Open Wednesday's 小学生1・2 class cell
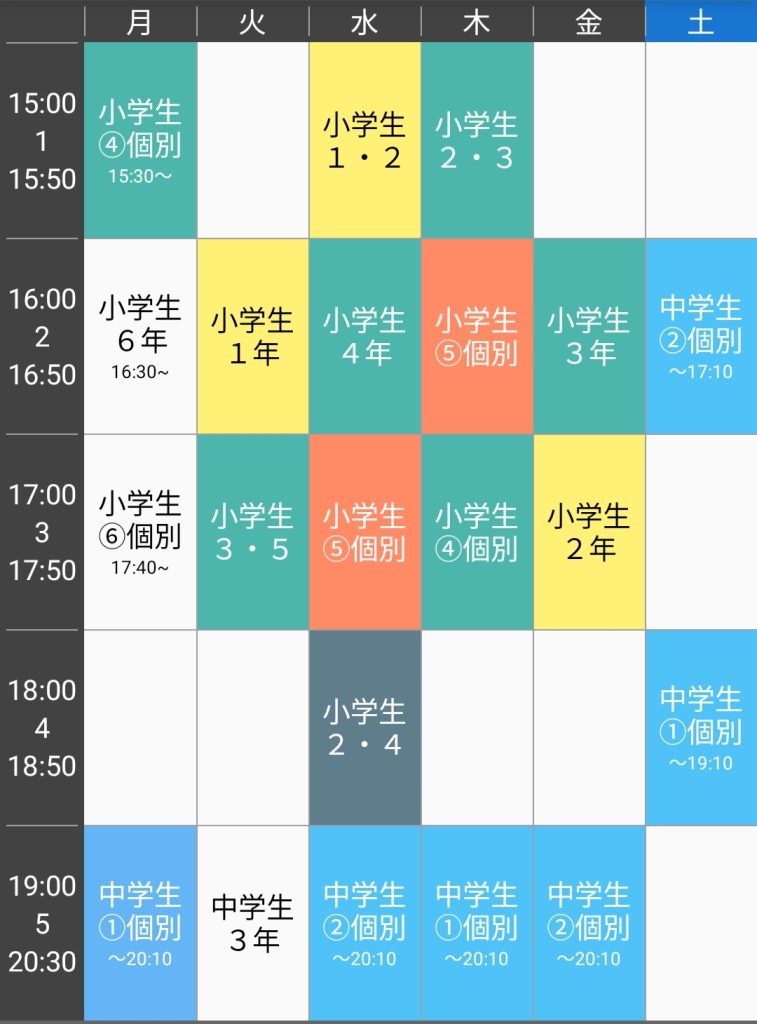The height and width of the screenshot is (1024, 757). [365, 140]
